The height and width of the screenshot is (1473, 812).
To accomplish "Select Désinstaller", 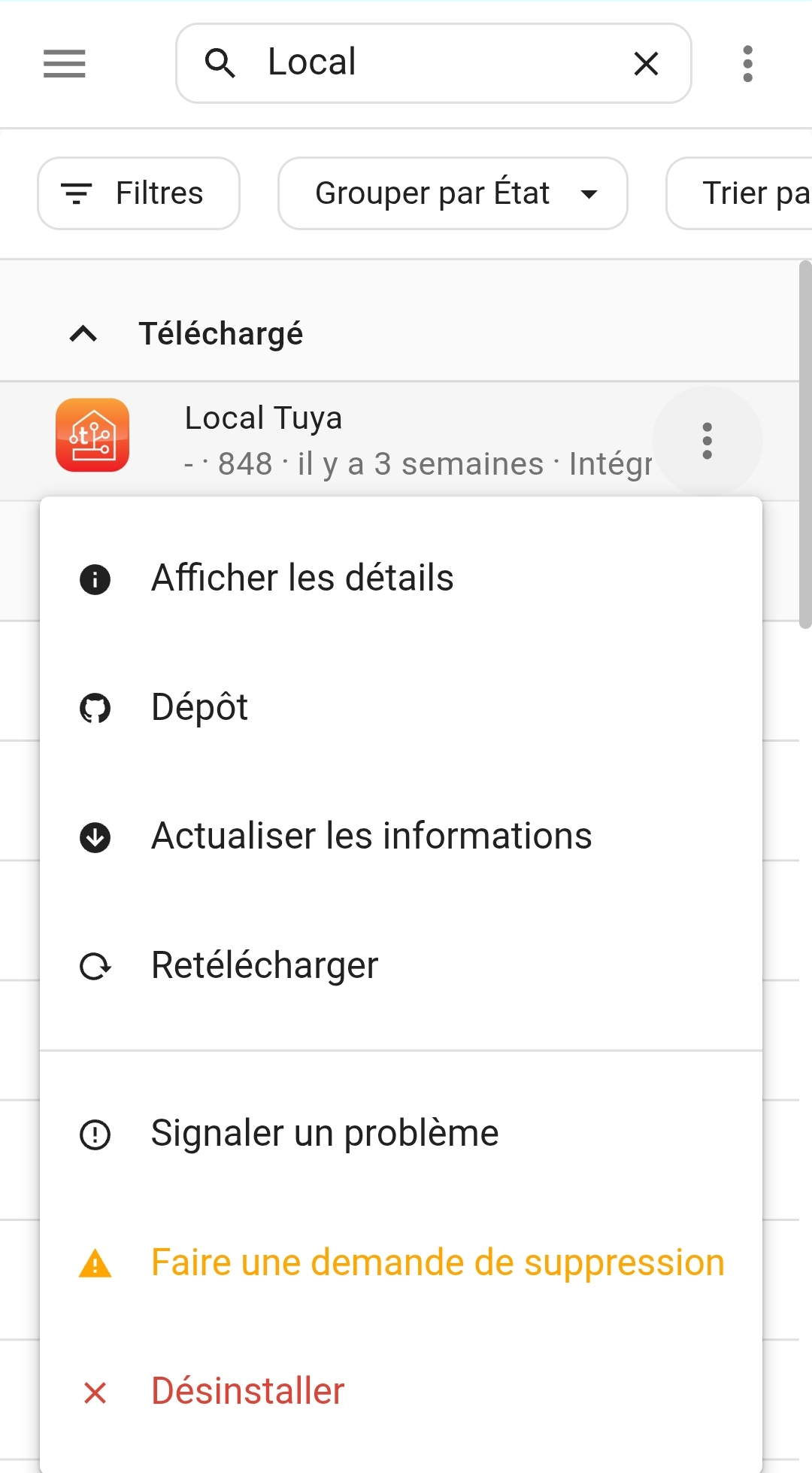I will [401, 1392].
